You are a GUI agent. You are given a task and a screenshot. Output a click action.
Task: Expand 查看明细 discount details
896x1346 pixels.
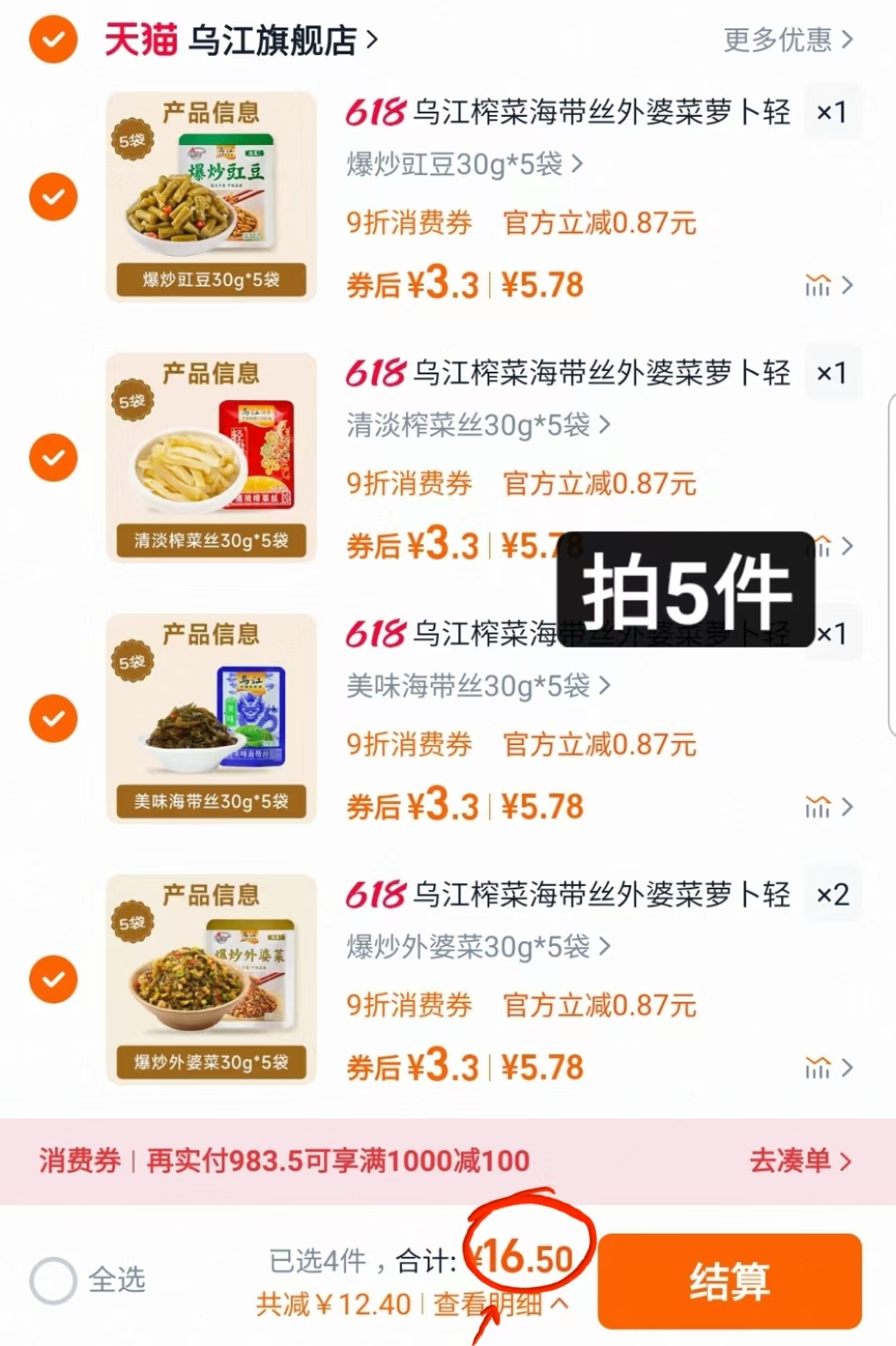point(500,1304)
